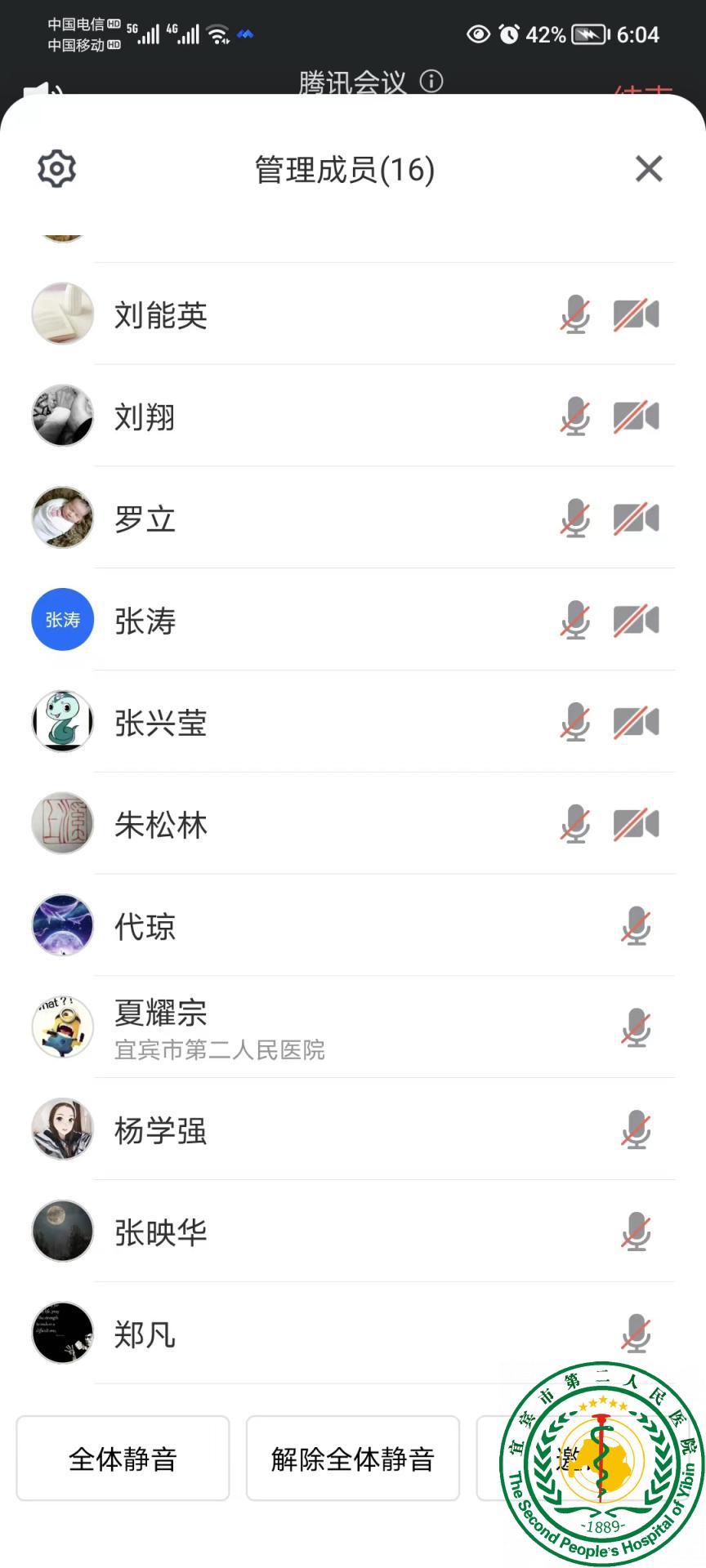Toggle microphone for 代琼
Viewport: 706px width, 1568px height.
tap(636, 926)
